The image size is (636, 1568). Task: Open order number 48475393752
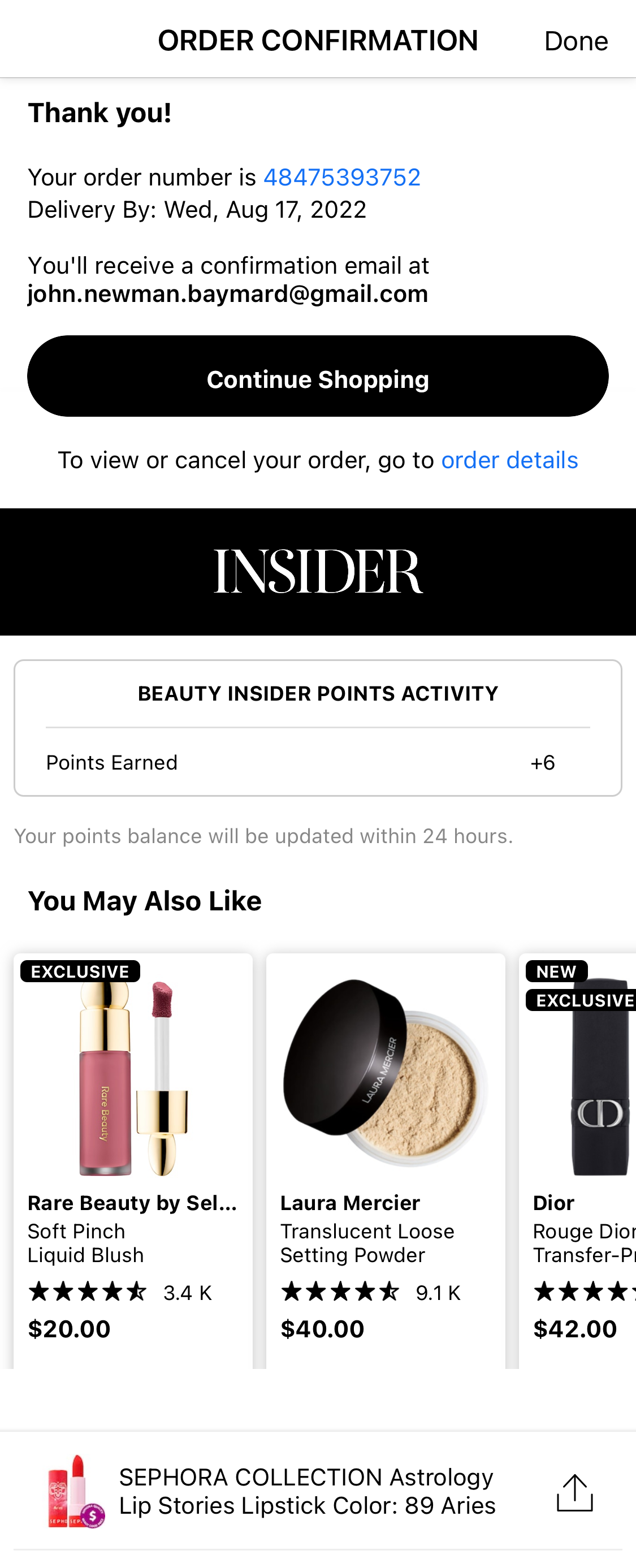click(x=341, y=177)
